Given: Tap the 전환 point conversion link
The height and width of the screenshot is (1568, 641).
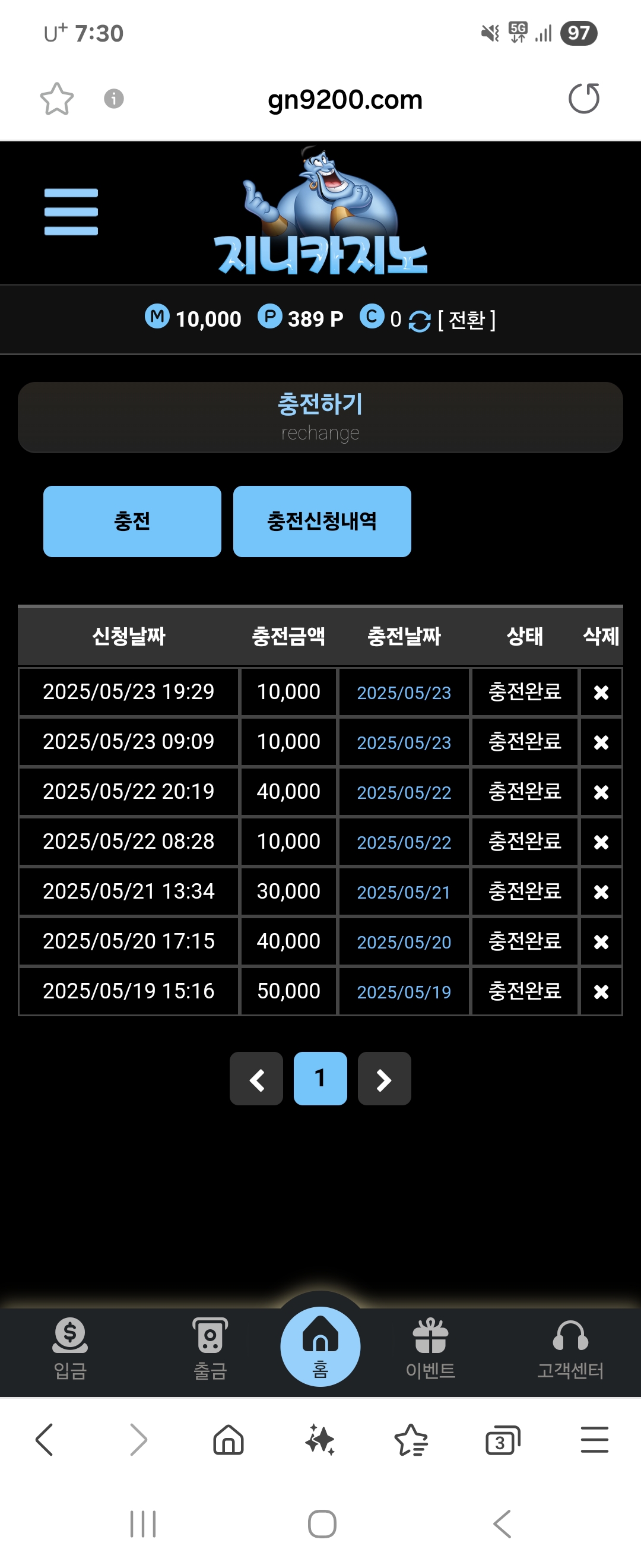Looking at the screenshot, I should tap(466, 320).
